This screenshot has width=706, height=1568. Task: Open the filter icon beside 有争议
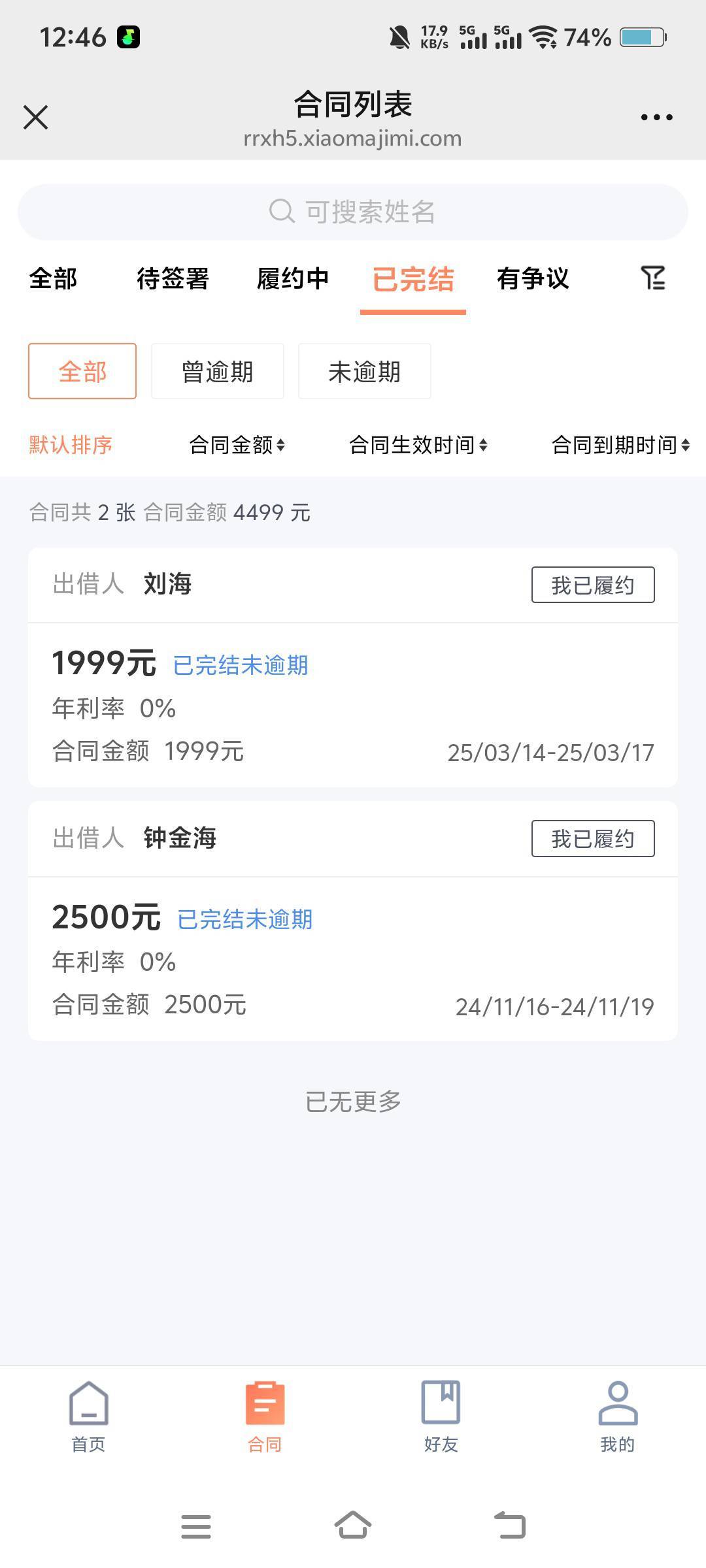pos(653,278)
